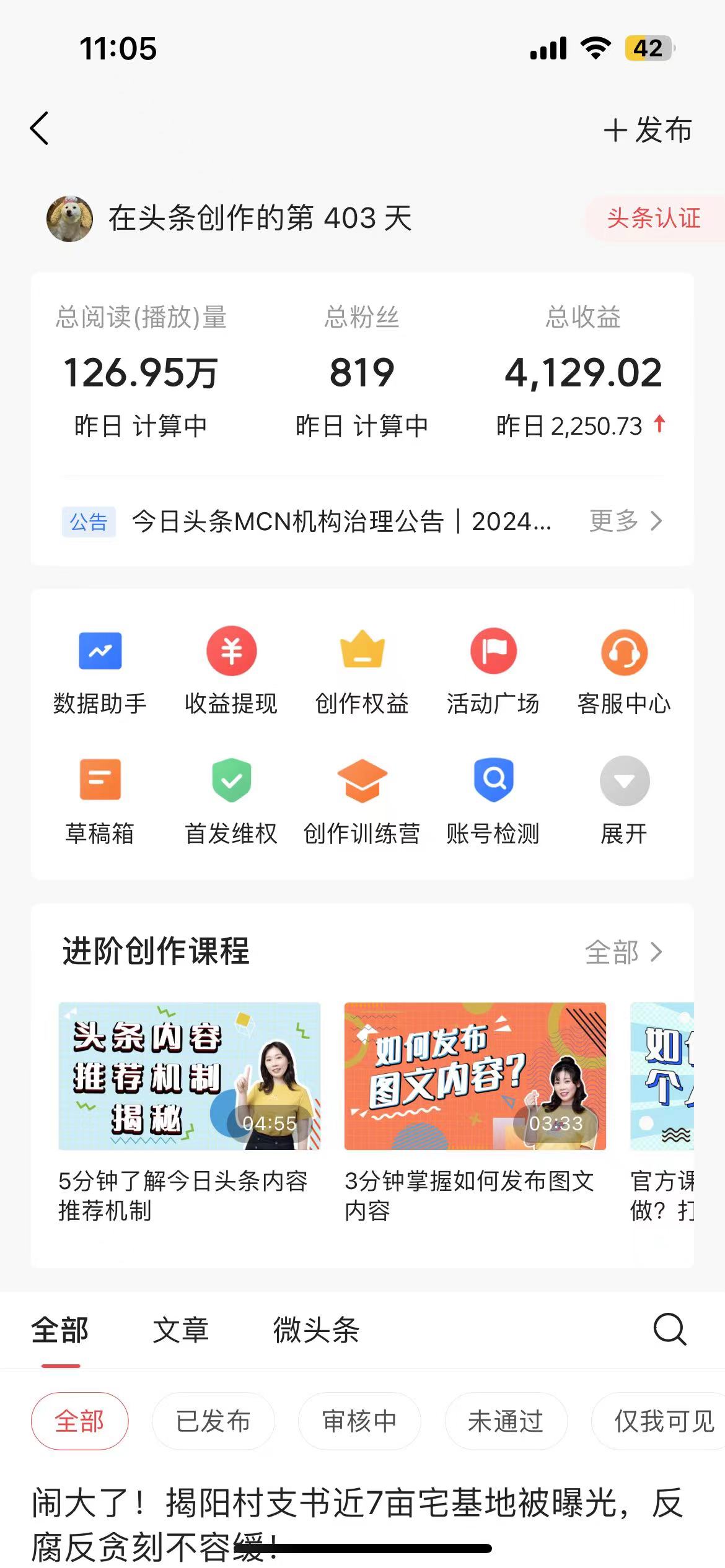The image size is (725, 1568).
Task: Tap the 发布 publish button
Action: click(x=648, y=130)
